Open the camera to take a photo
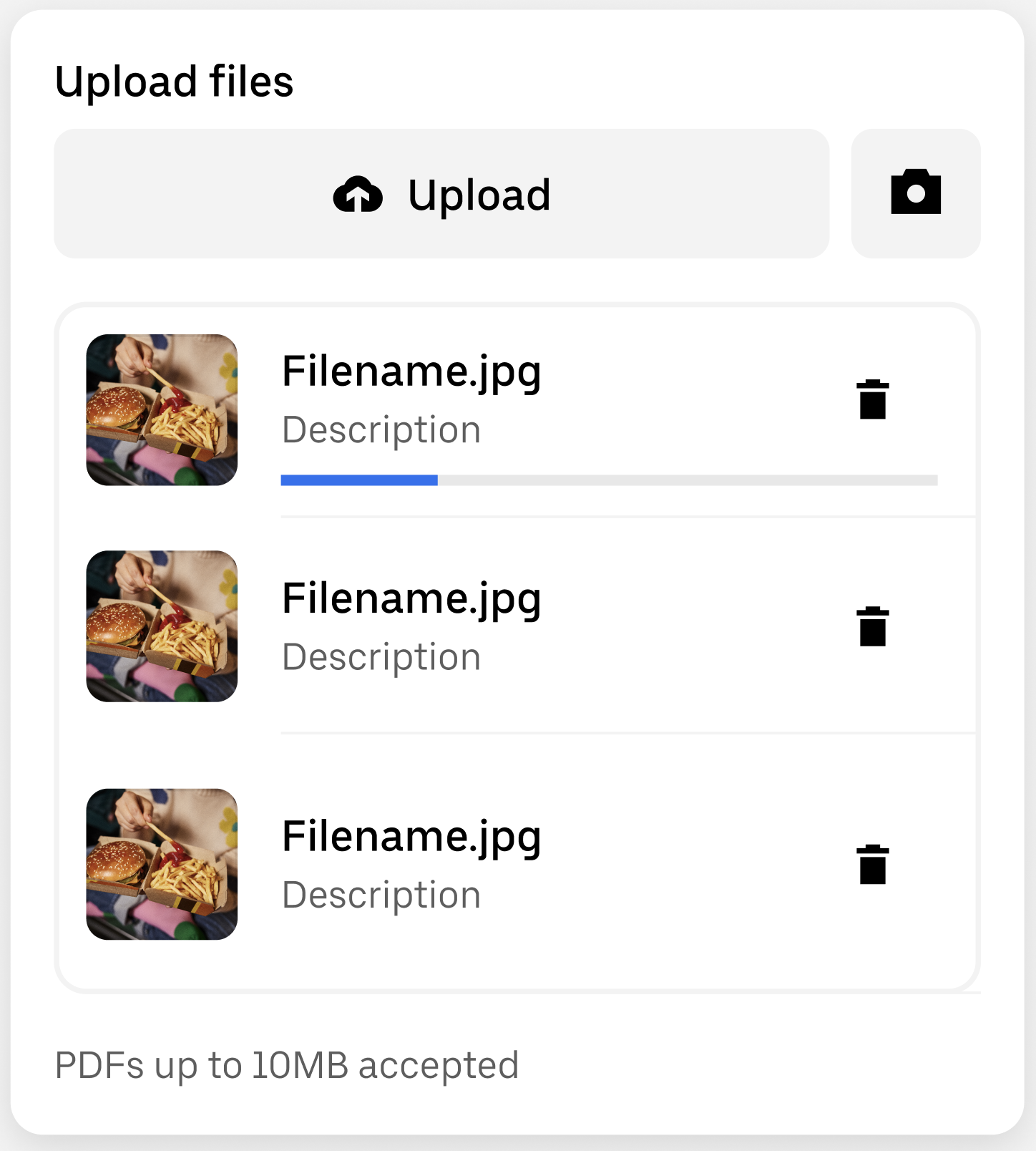The height and width of the screenshot is (1151, 1036). 915,193
